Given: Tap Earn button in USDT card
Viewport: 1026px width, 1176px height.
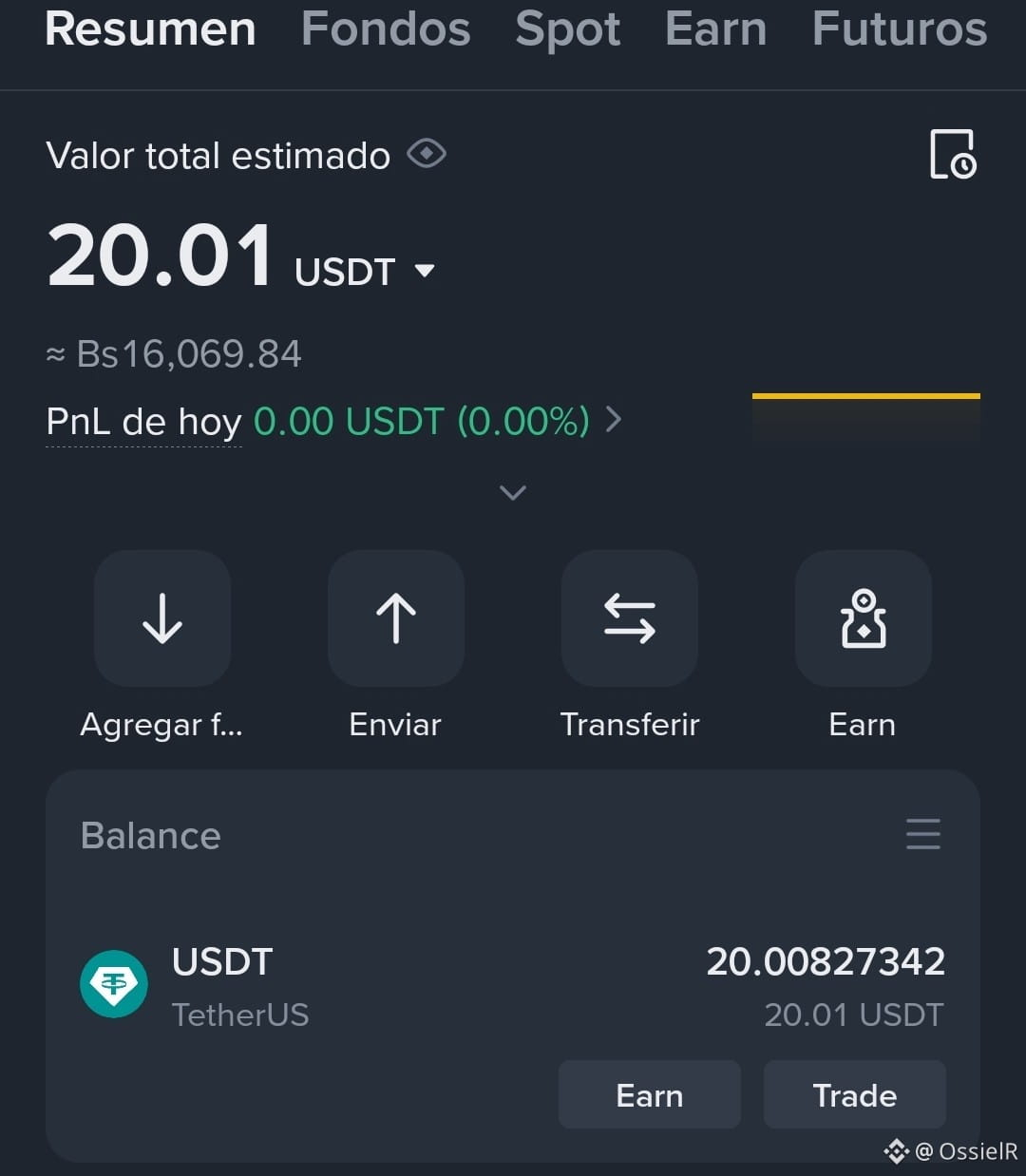Looking at the screenshot, I should pyautogui.click(x=650, y=1094).
